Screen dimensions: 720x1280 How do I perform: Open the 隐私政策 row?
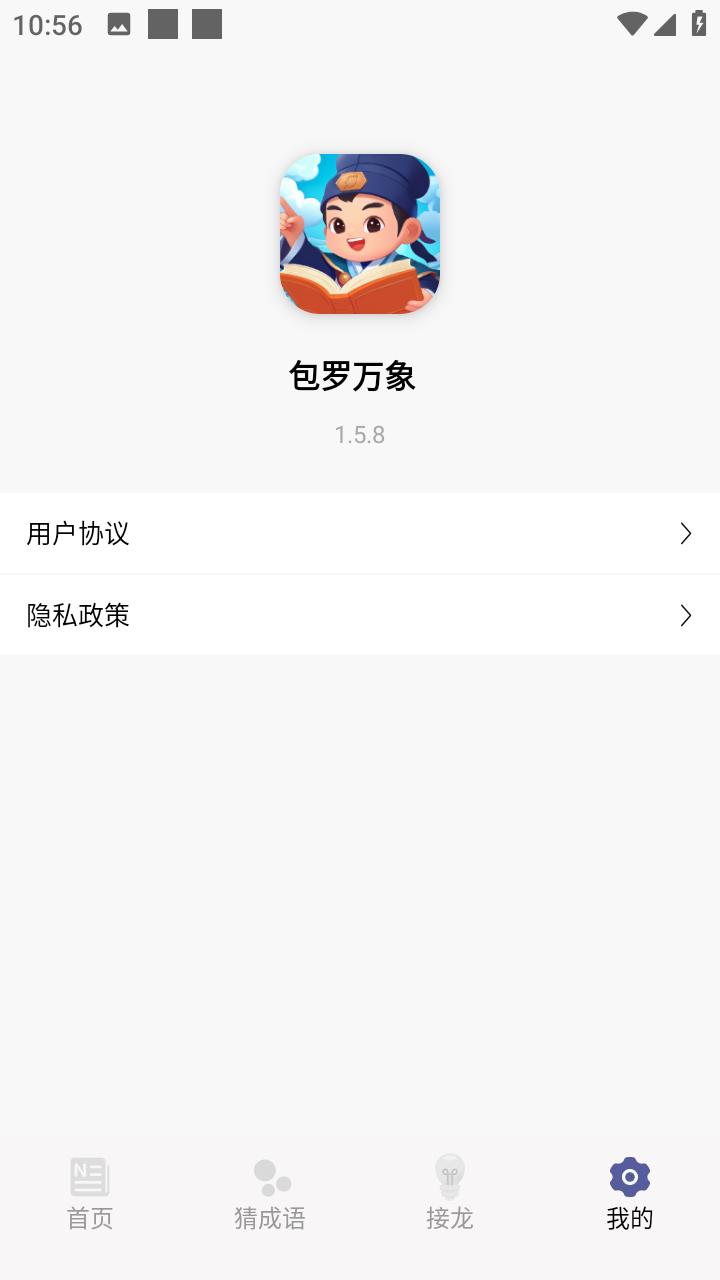click(360, 615)
